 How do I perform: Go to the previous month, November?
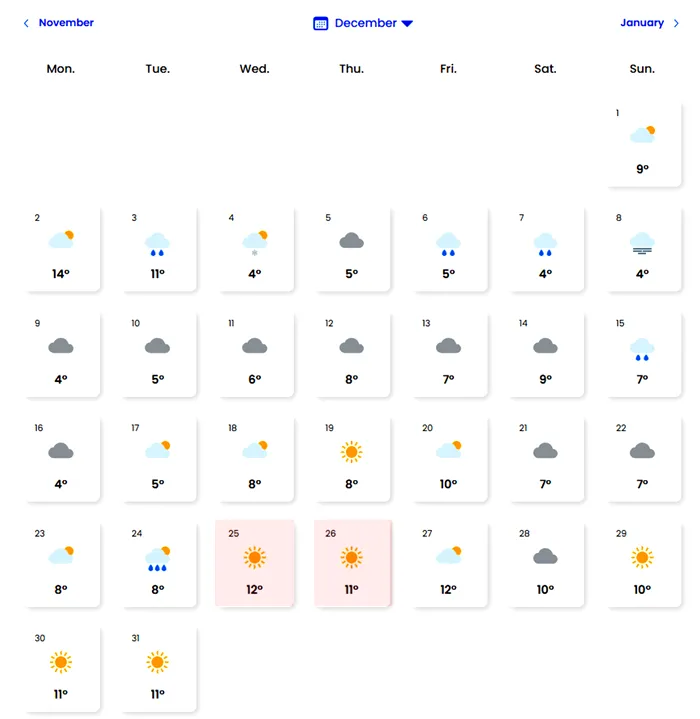tap(59, 23)
